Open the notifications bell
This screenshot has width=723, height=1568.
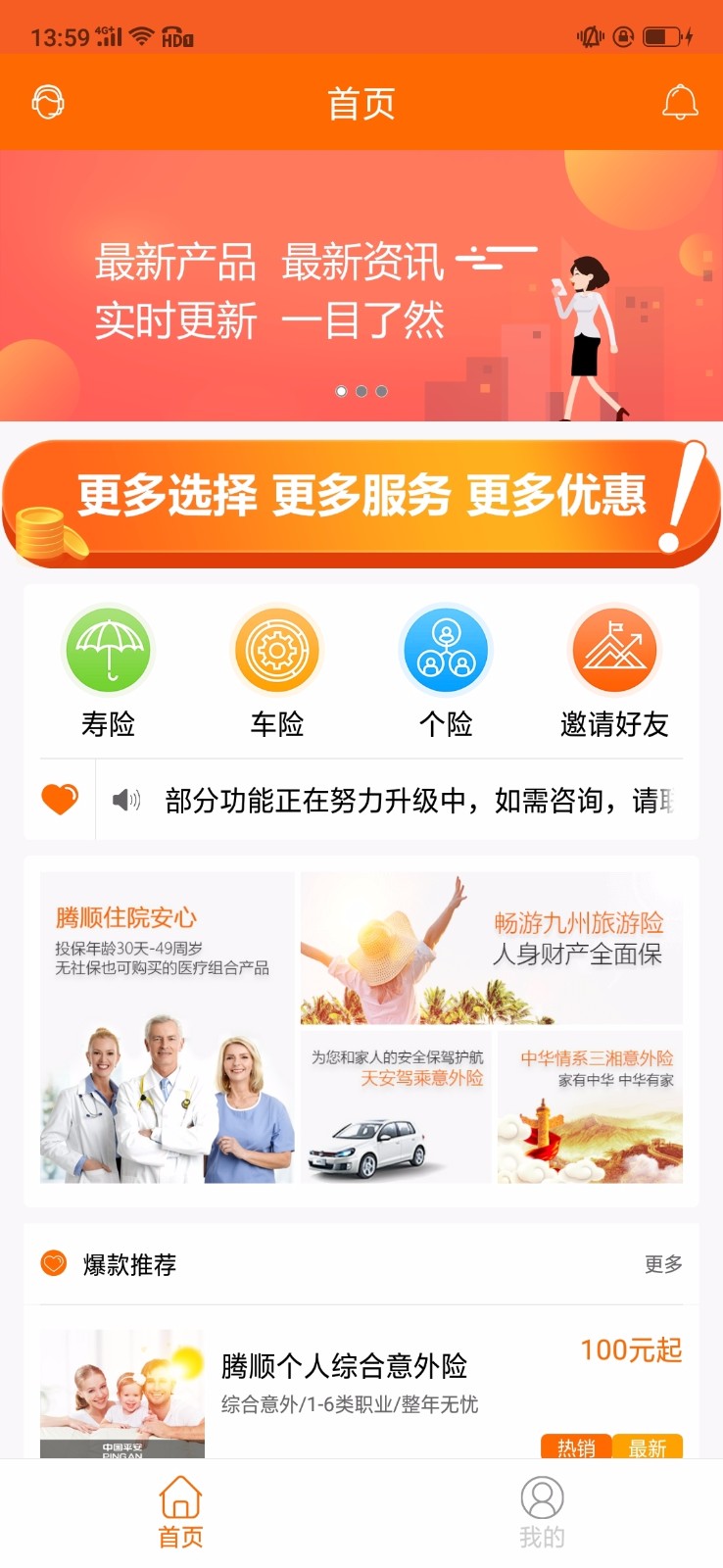click(x=680, y=102)
